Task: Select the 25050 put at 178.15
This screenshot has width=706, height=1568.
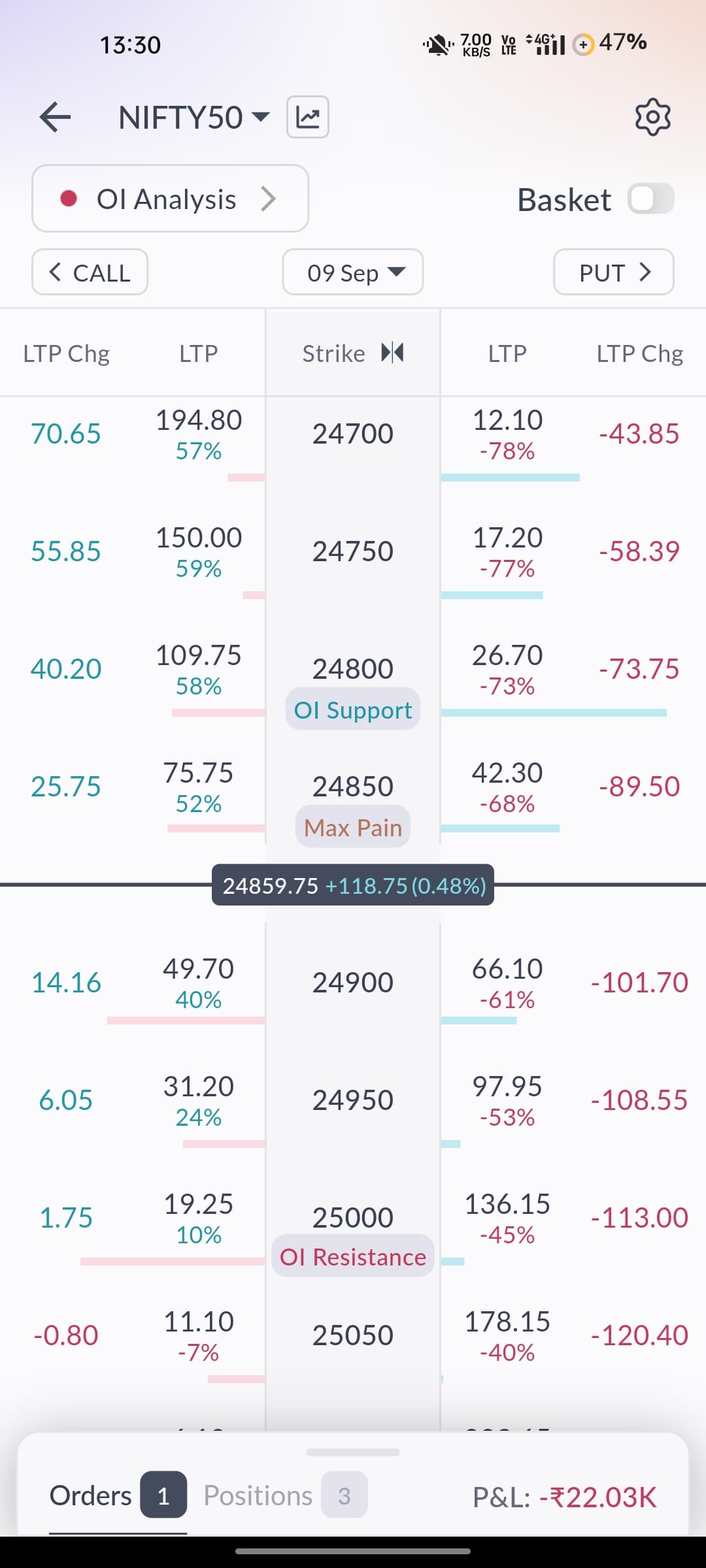Action: pyautogui.click(x=507, y=1335)
